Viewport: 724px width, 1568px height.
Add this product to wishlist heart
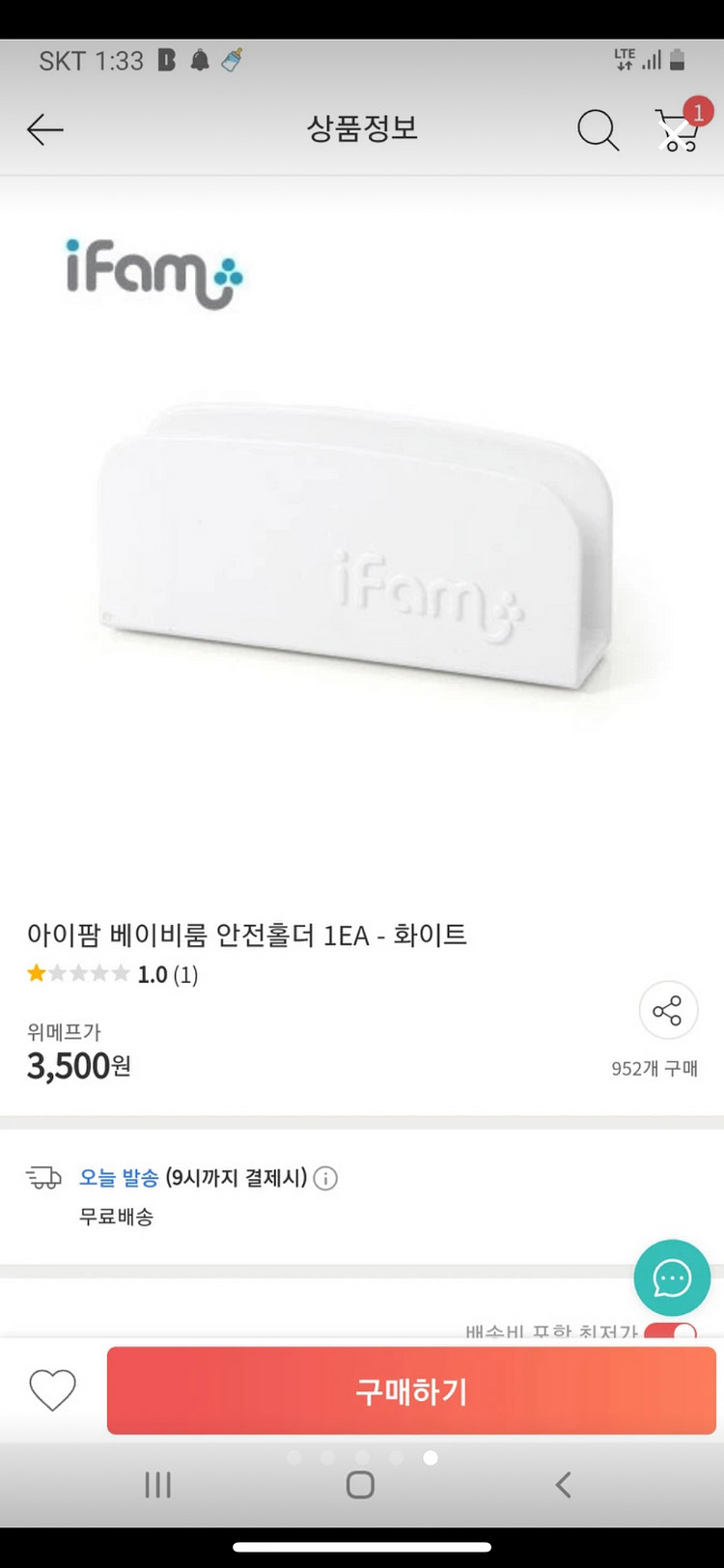[52, 1390]
